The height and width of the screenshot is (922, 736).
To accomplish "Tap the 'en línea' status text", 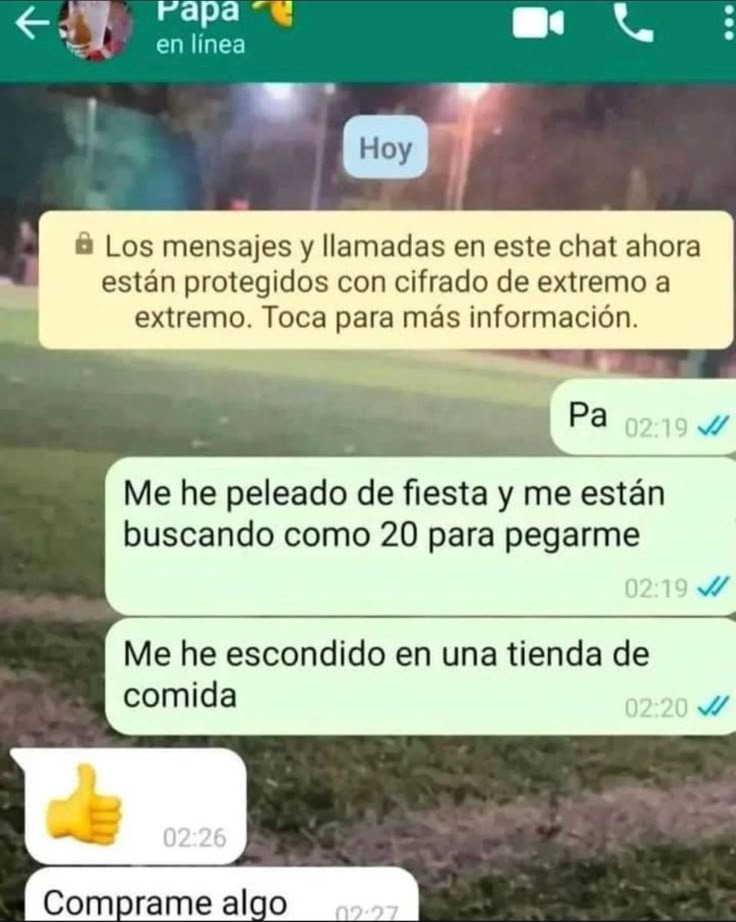I will 198,44.
